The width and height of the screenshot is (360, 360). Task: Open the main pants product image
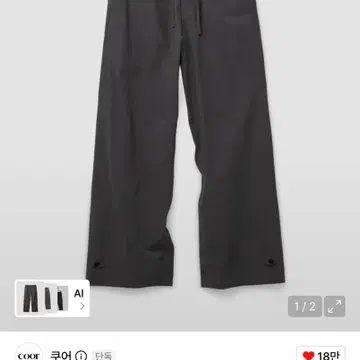(x=185, y=143)
